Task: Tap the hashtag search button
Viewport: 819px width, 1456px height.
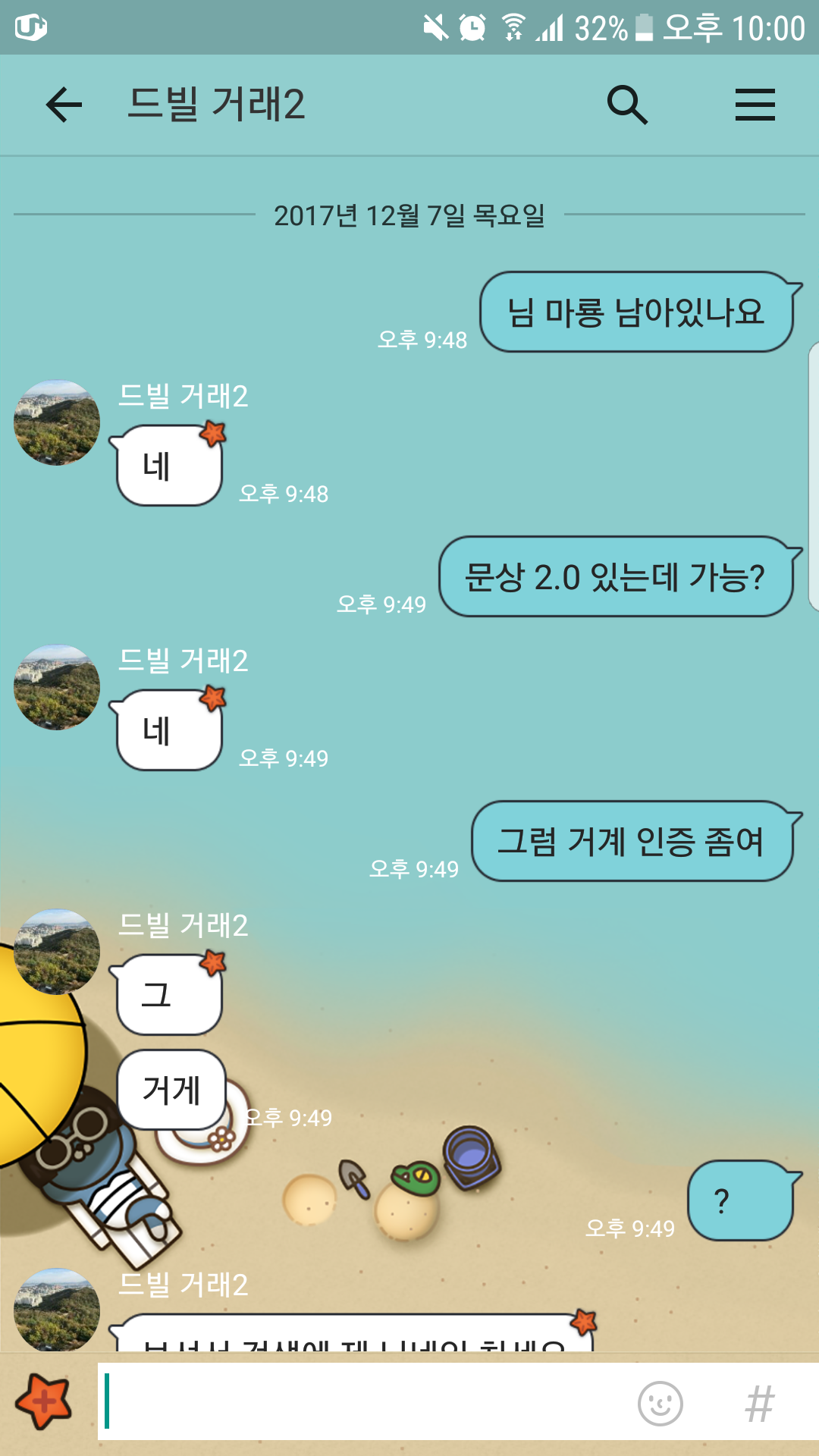Action: click(759, 1404)
